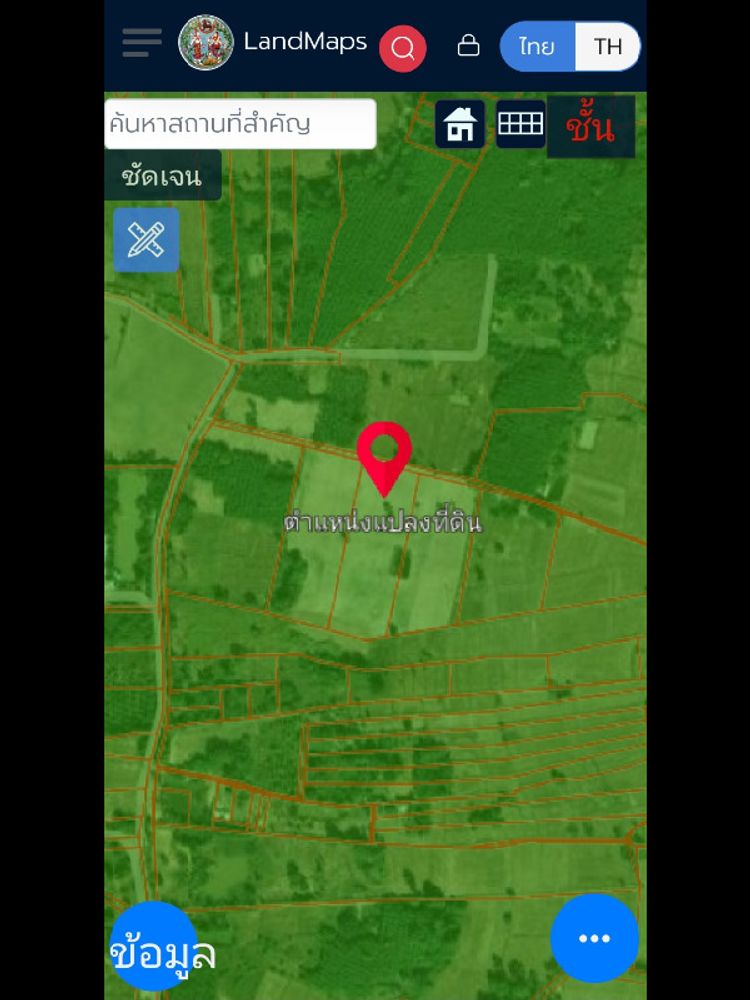This screenshot has height=1000, width=750.
Task: Switch language to TH
Action: tap(607, 47)
